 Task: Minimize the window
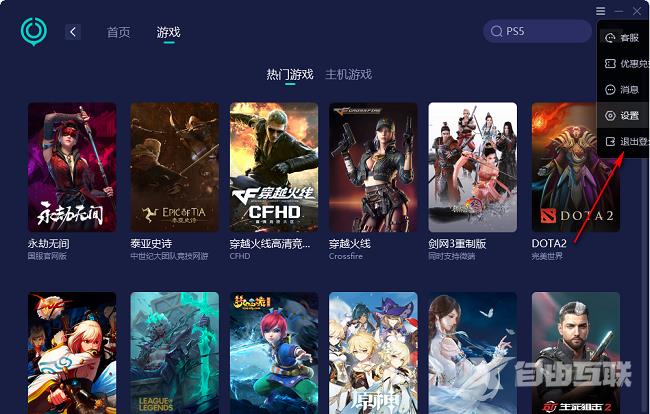(620, 10)
